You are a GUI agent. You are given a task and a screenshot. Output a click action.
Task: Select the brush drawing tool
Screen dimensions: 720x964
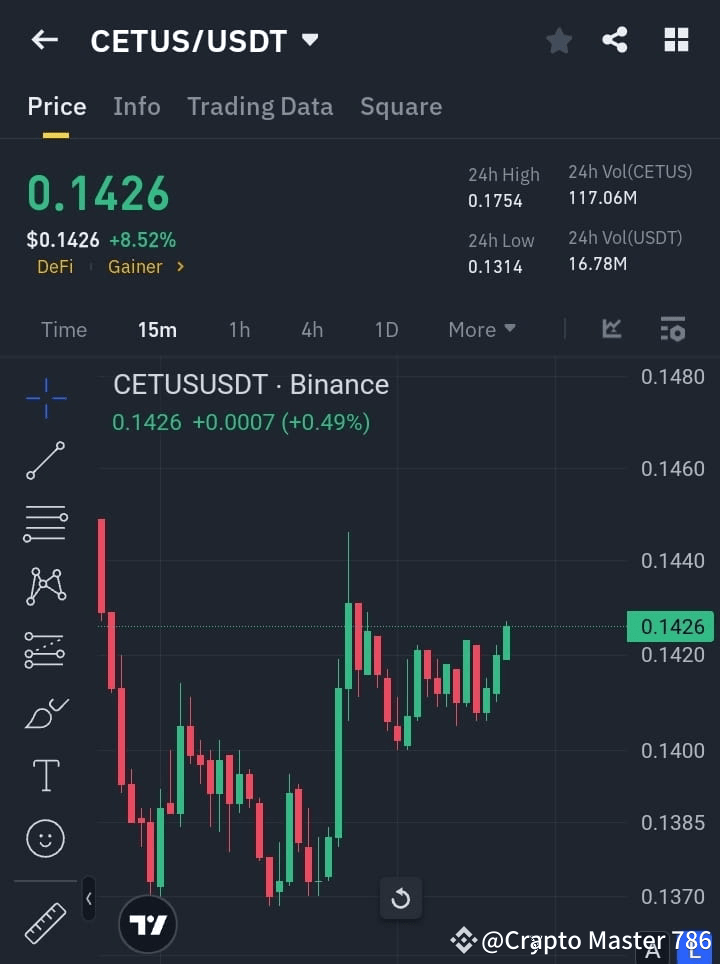(x=45, y=712)
